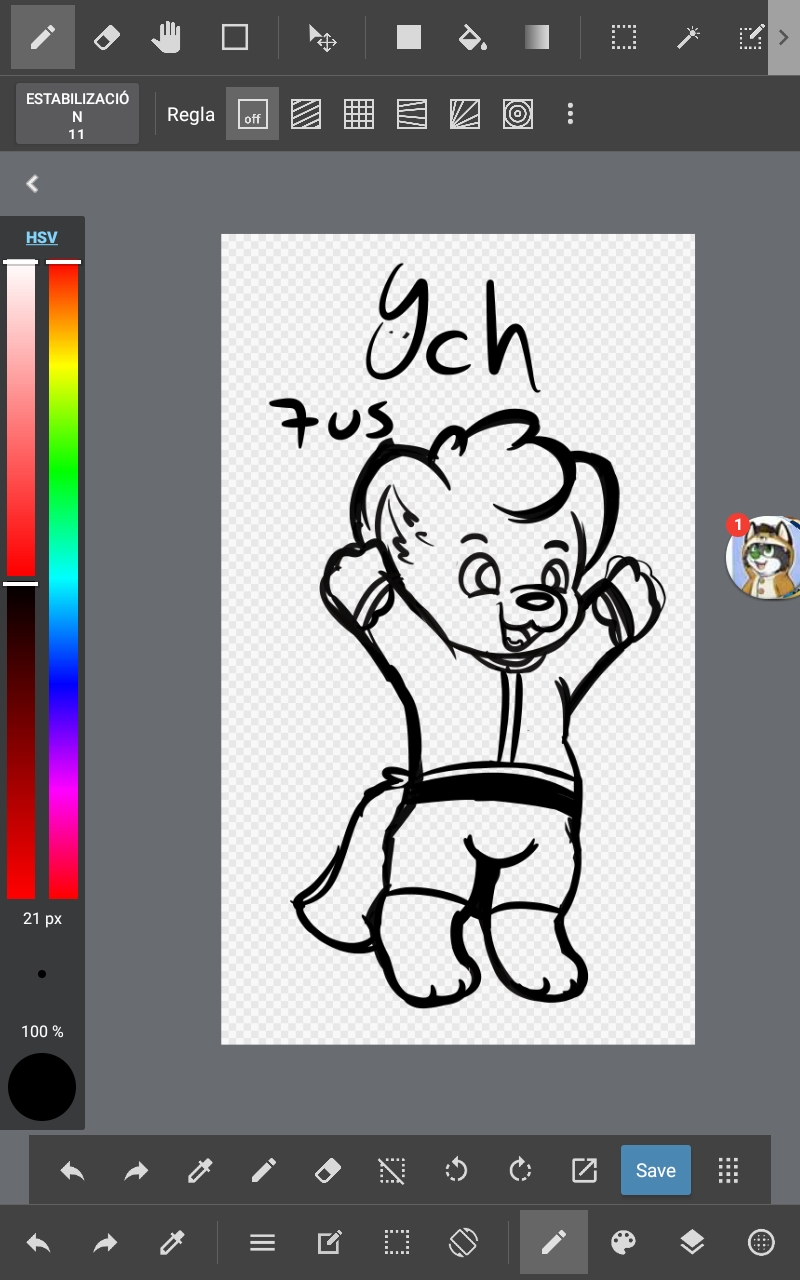Select the move and transform tool
The image size is (800, 1280).
pos(322,38)
